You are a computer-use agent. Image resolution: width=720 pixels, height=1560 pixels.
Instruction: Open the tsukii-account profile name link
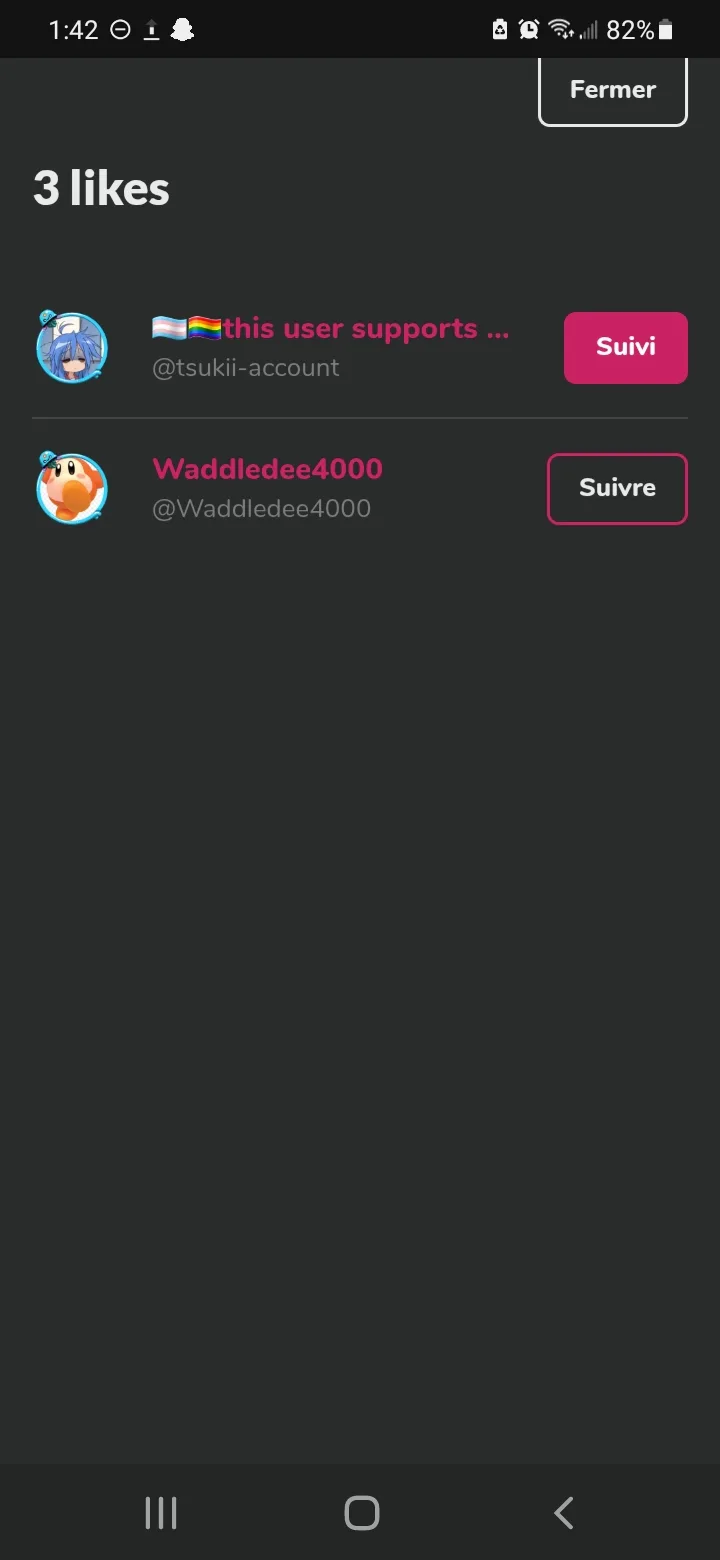point(331,328)
